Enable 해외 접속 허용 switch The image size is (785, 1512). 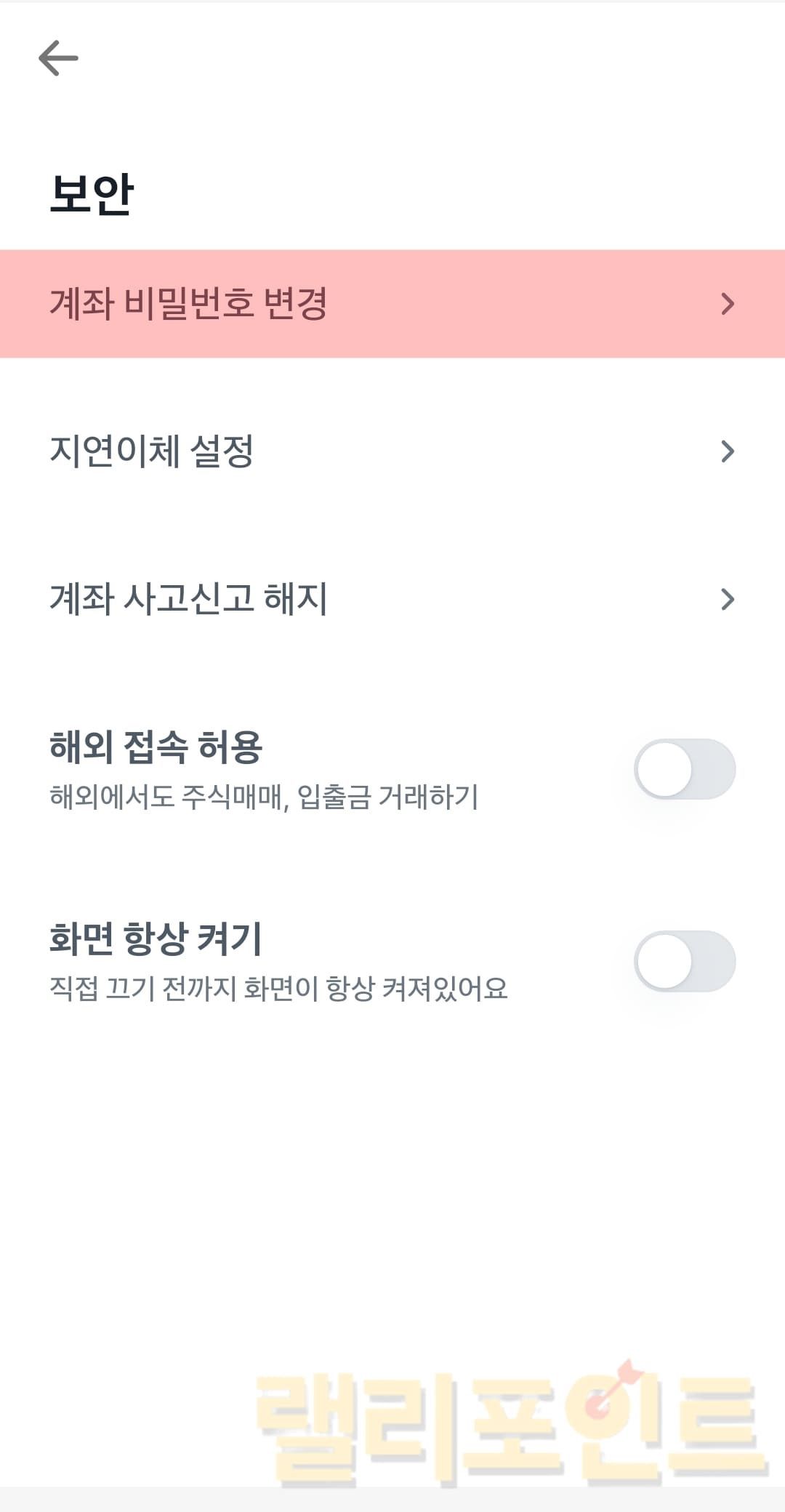click(x=684, y=769)
